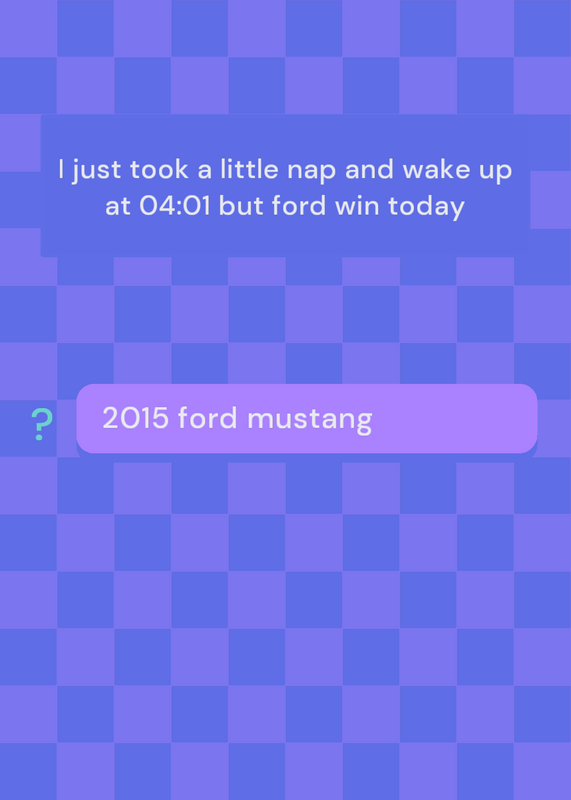Tap the '2015 ford mustang' field
Viewport: 571px width, 800px height.
coord(307,418)
